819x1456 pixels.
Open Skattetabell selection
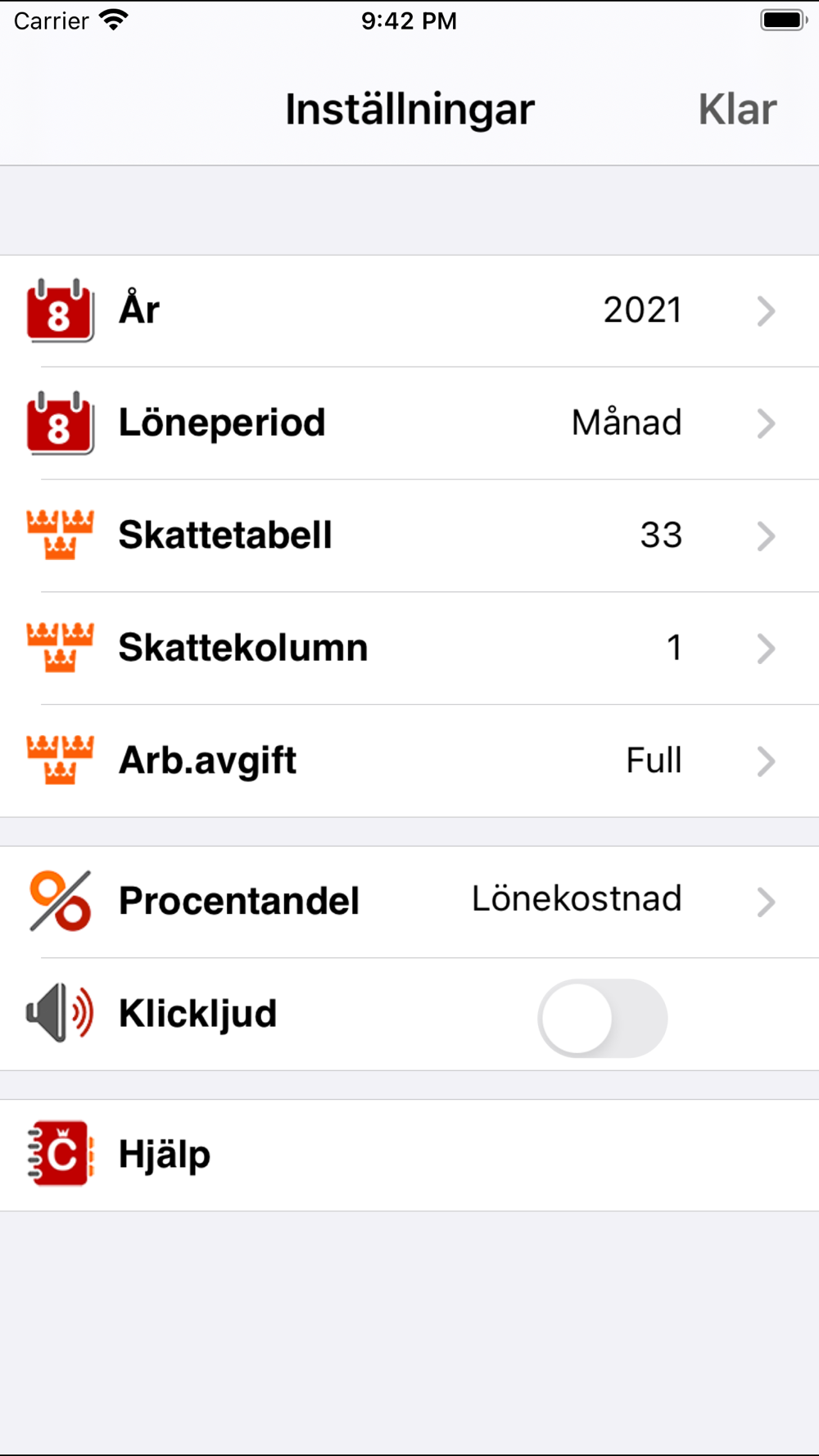point(409,536)
